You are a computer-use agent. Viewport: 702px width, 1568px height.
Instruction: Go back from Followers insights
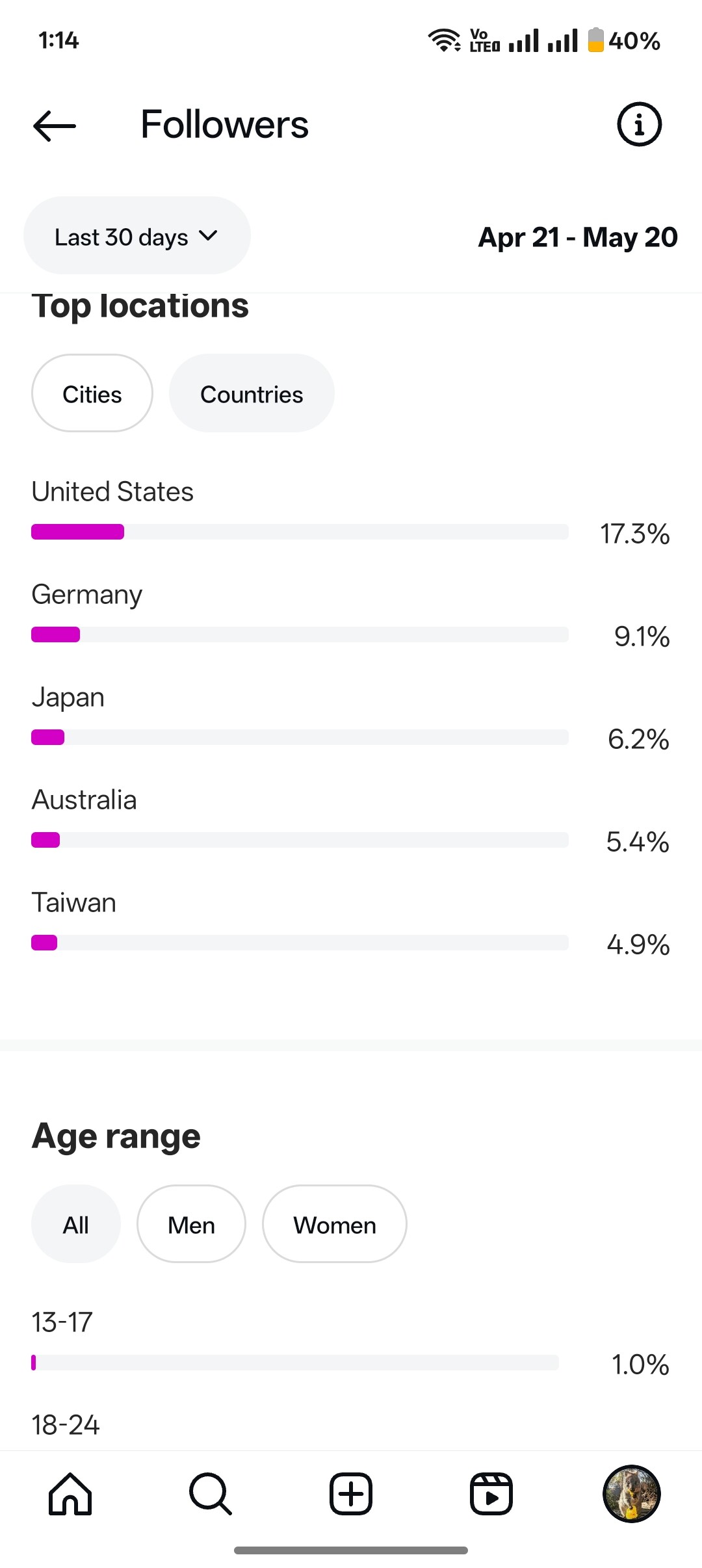pyautogui.click(x=55, y=125)
